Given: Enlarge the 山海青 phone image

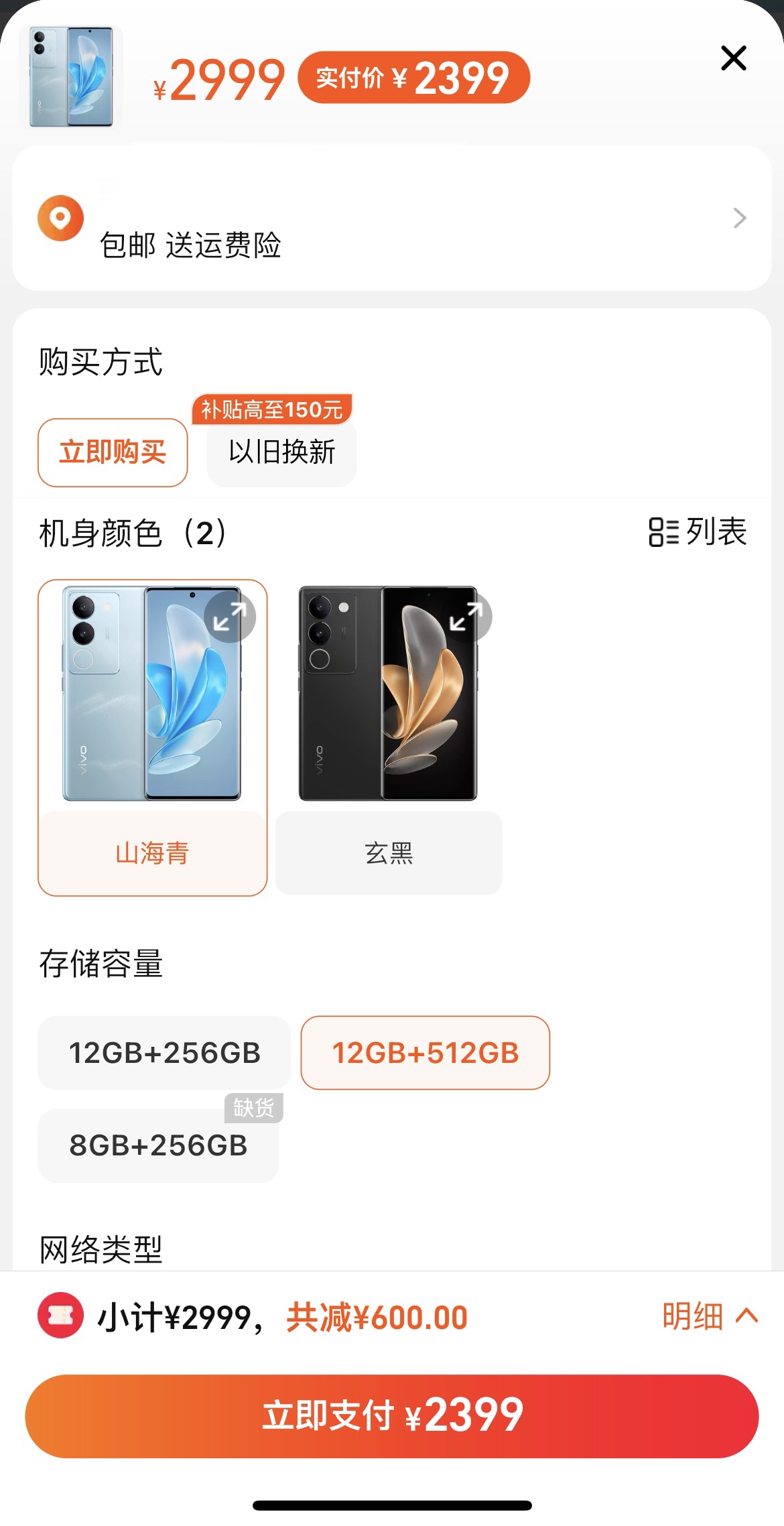Looking at the screenshot, I should click(x=229, y=617).
